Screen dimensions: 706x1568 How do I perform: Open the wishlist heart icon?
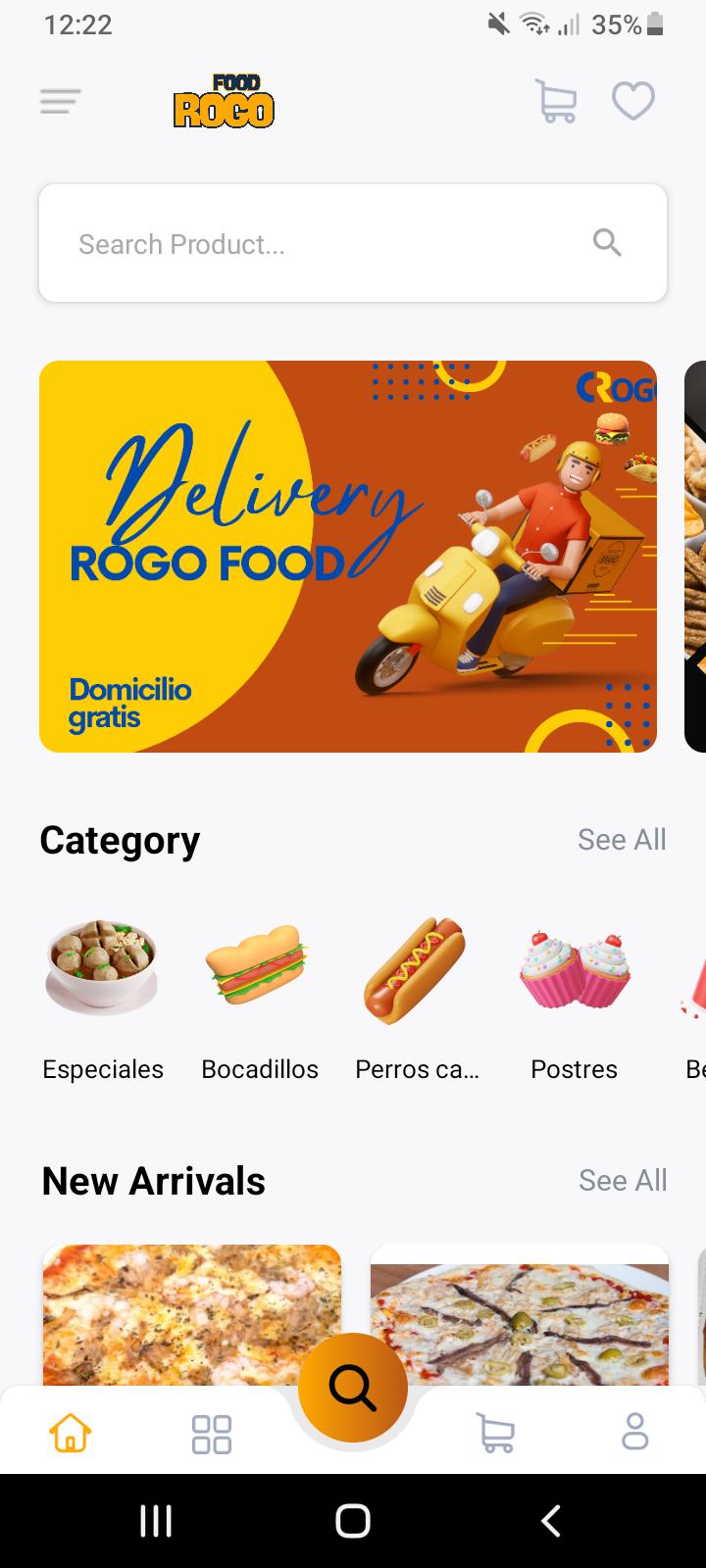[633, 101]
